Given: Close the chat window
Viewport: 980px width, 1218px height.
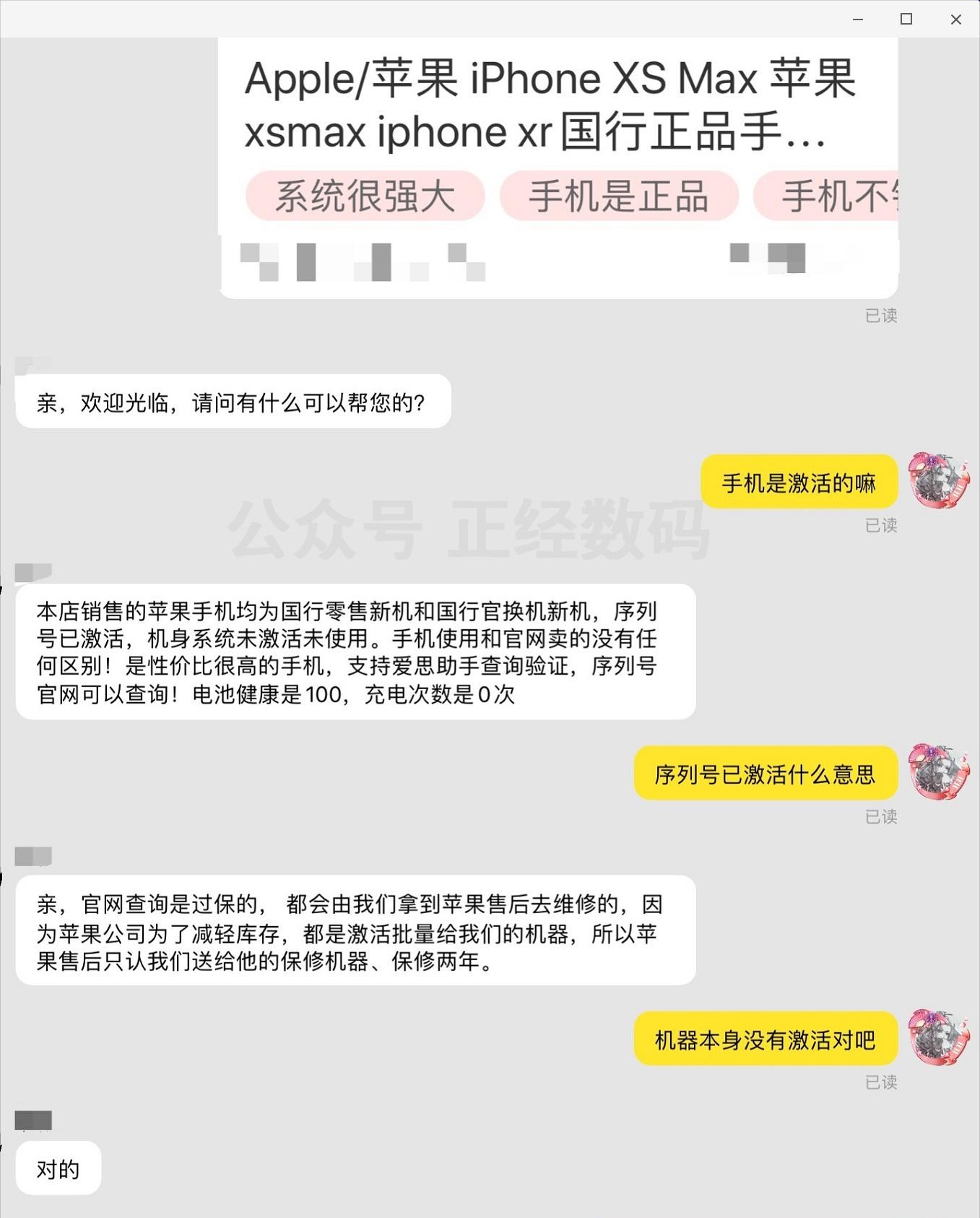Looking at the screenshot, I should pos(955,20).
